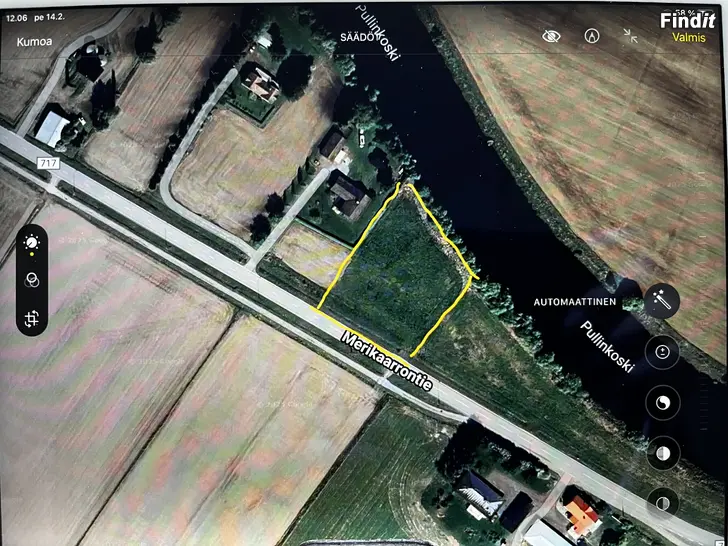
Task: Open the Crop and rotate tool
Action: point(32,318)
